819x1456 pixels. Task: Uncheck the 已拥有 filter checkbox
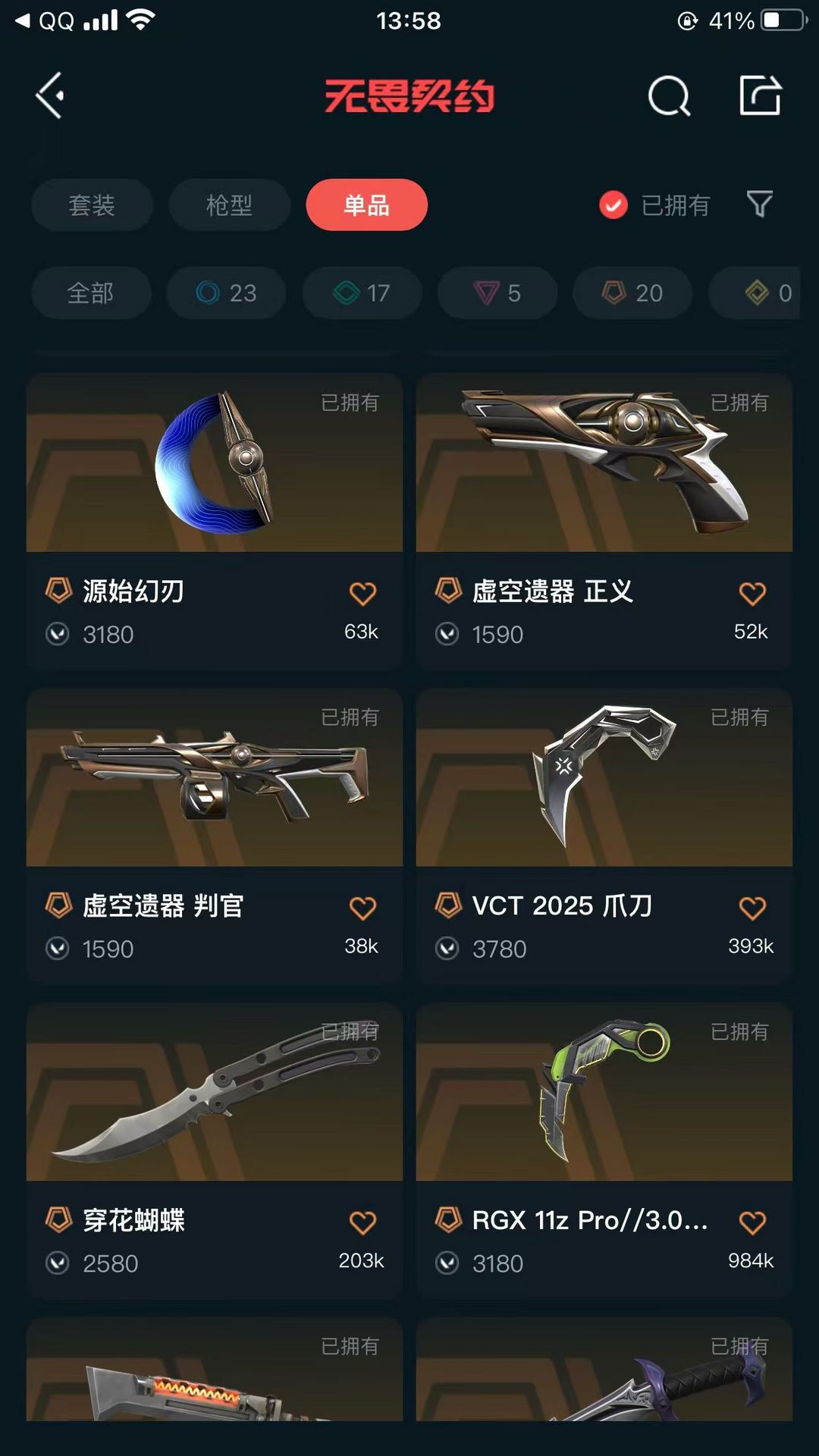click(x=613, y=205)
